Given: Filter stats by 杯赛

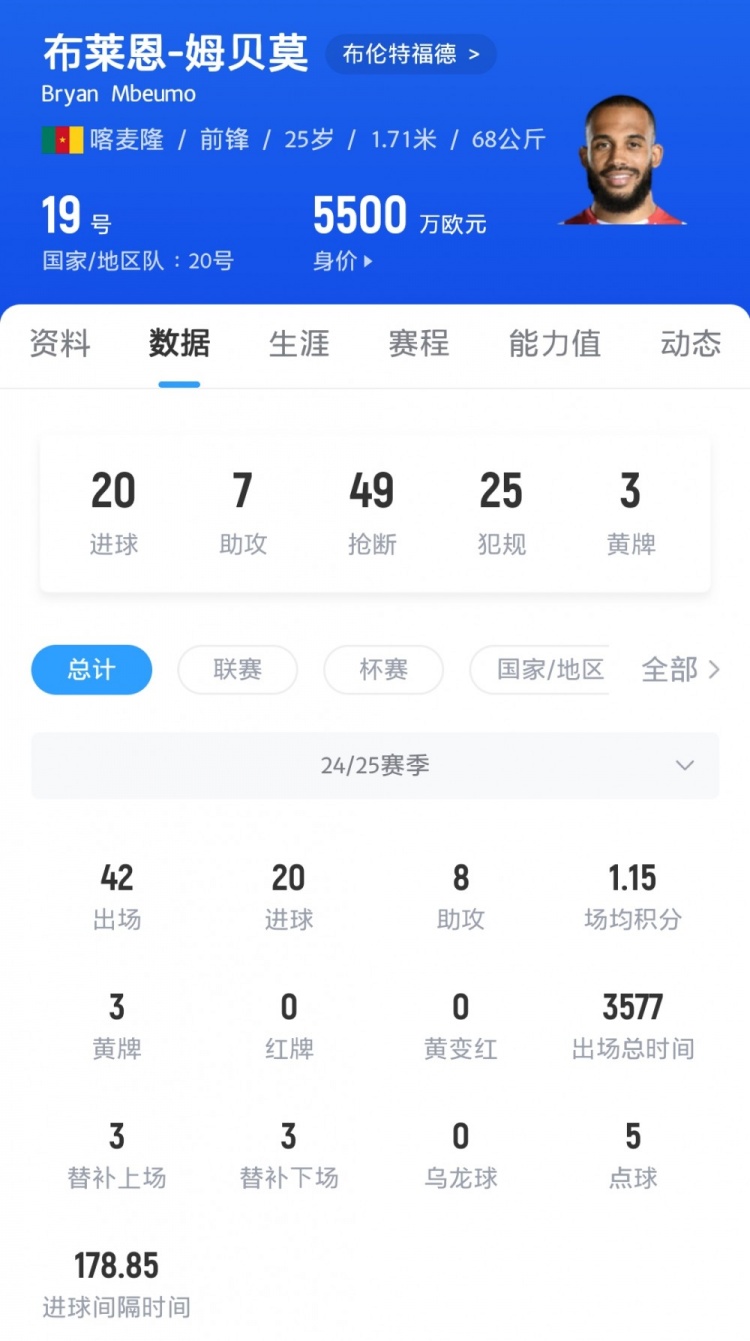Looking at the screenshot, I should tap(383, 669).
